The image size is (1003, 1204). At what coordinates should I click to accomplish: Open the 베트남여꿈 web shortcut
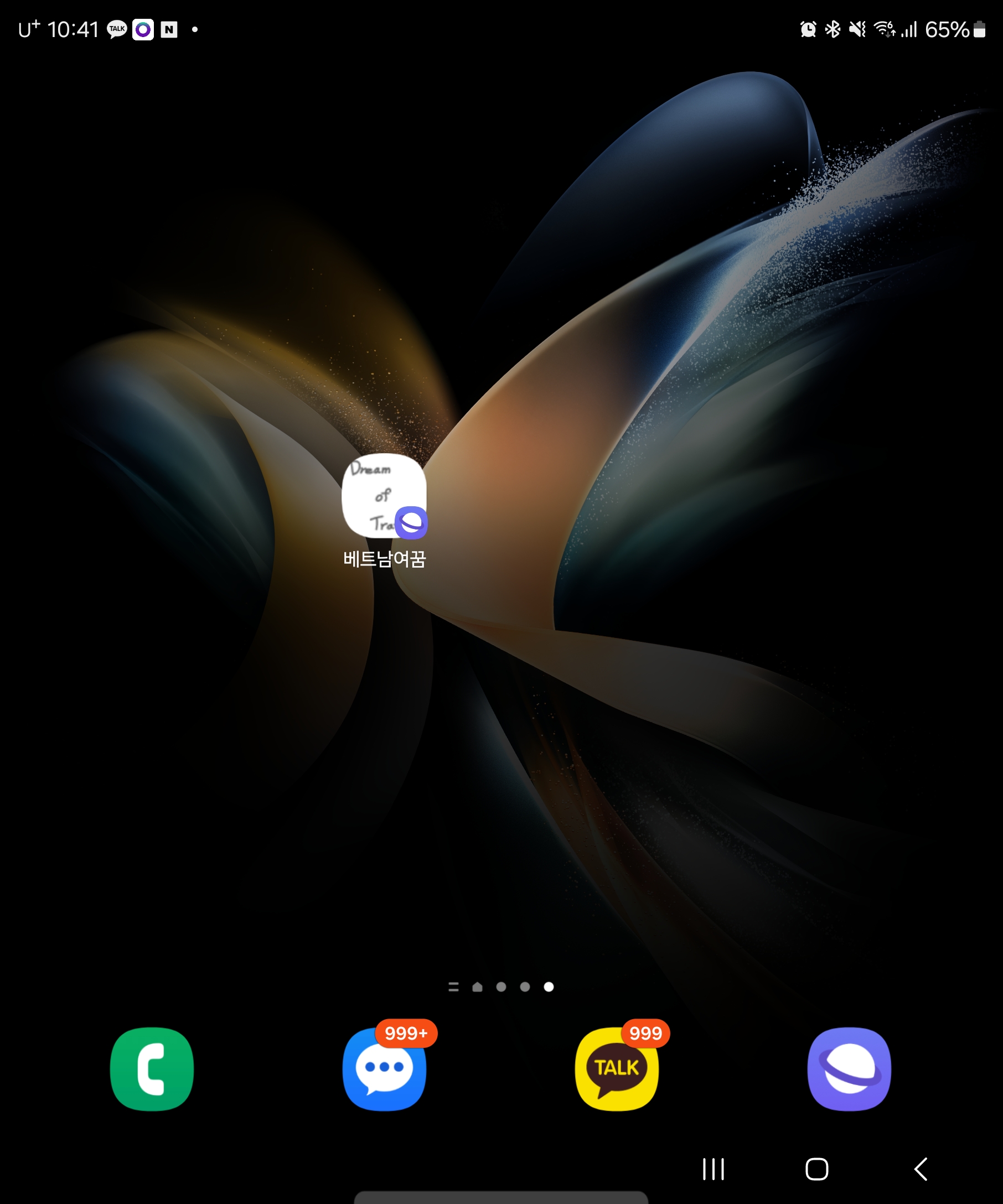[x=384, y=496]
